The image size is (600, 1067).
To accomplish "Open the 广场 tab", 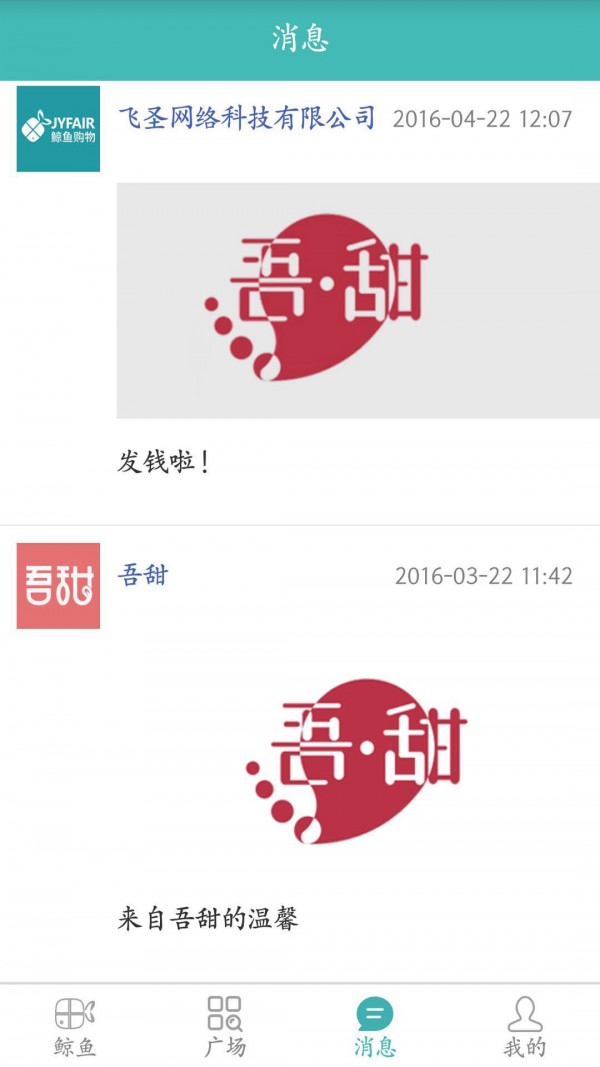I will pos(225,1026).
